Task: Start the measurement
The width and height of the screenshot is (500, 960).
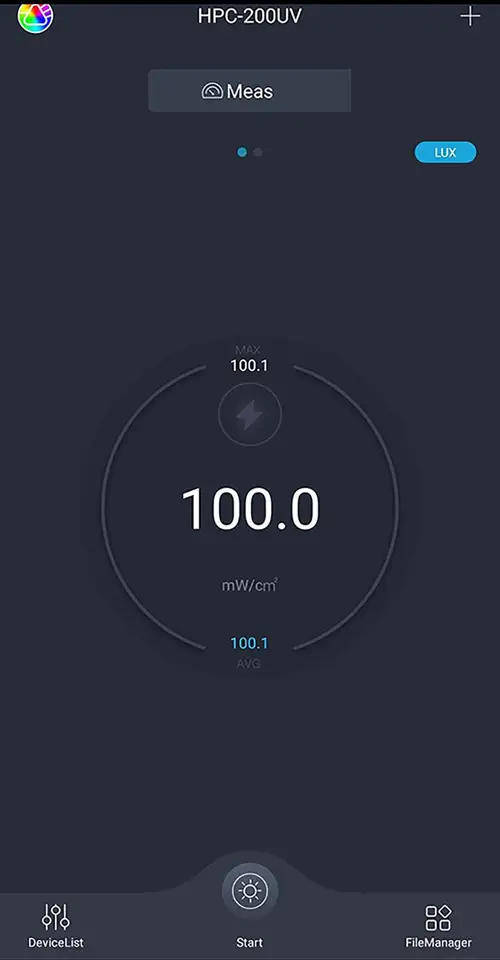Action: pos(250,890)
